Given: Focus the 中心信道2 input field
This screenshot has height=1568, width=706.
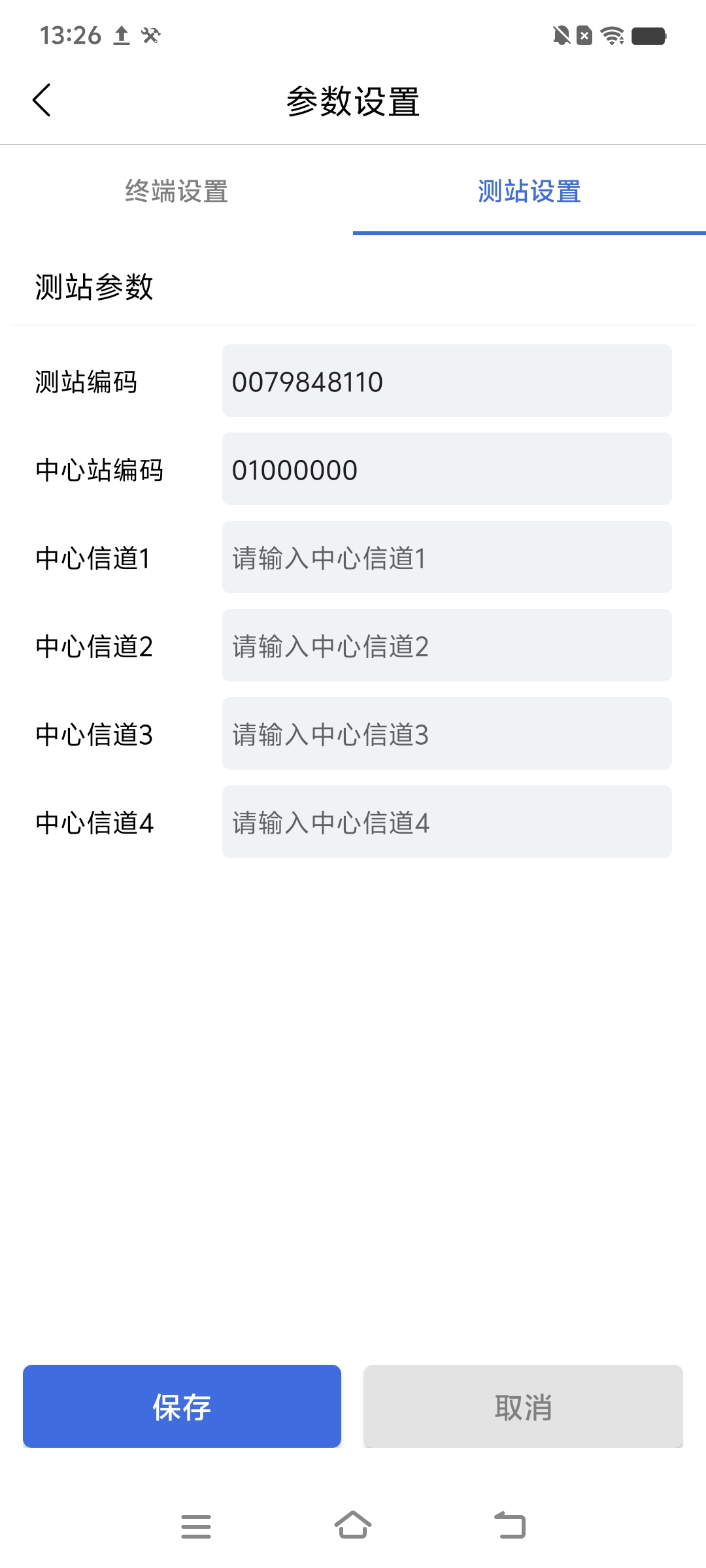Looking at the screenshot, I should pyautogui.click(x=446, y=645).
